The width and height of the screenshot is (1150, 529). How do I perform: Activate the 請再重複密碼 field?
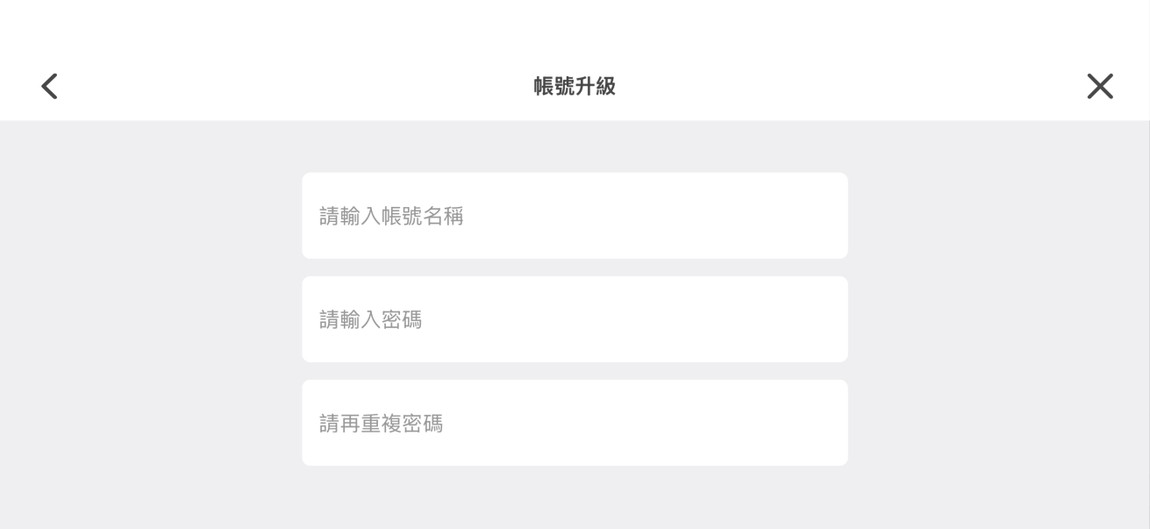[574, 423]
